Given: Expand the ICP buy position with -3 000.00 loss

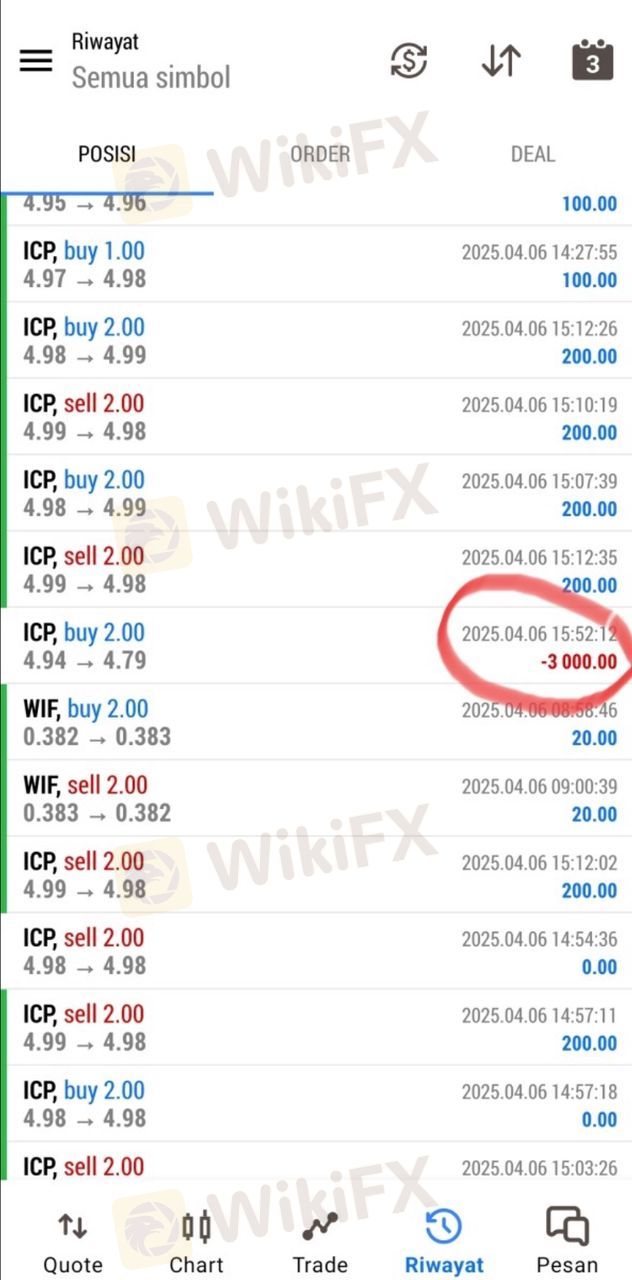Looking at the screenshot, I should pyautogui.click(x=316, y=646).
